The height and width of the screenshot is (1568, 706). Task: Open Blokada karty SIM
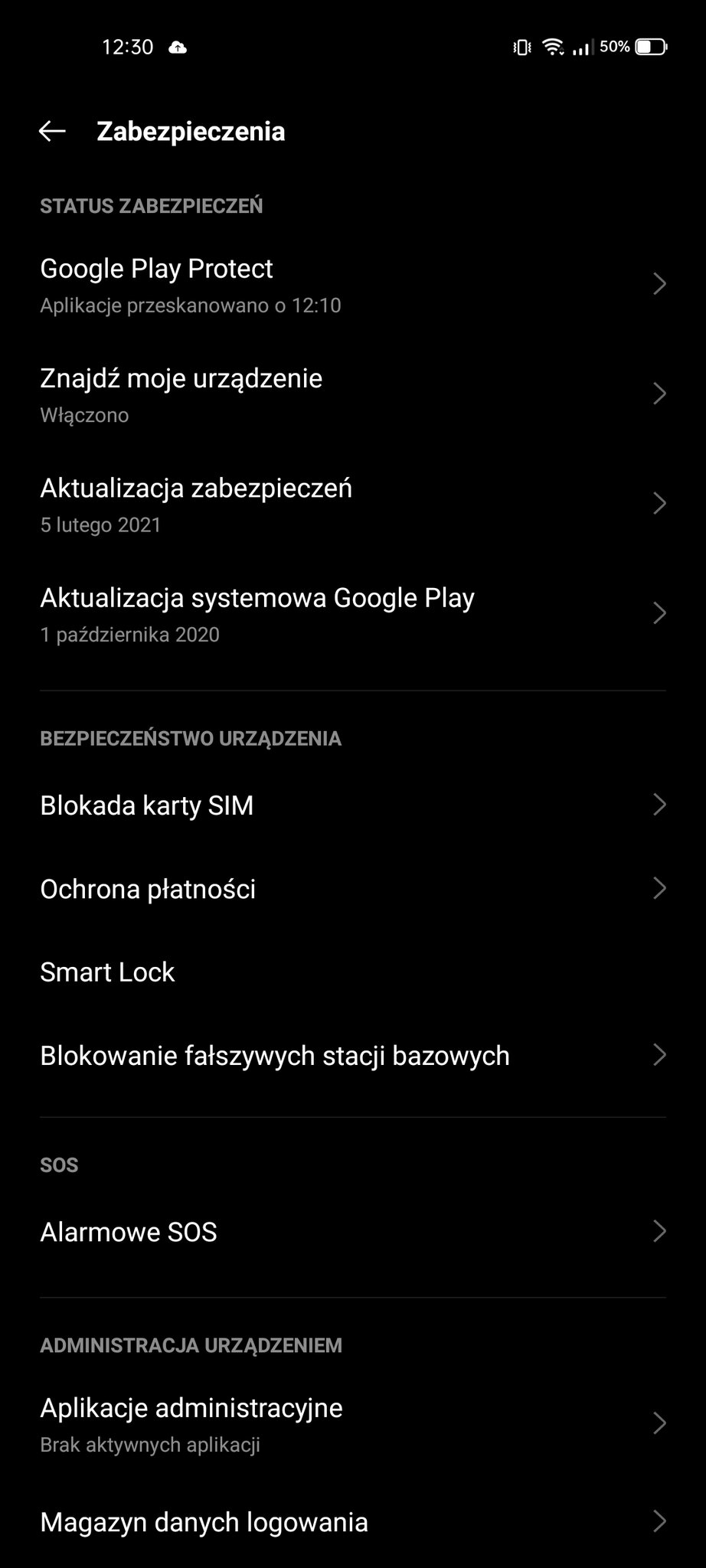[353, 805]
